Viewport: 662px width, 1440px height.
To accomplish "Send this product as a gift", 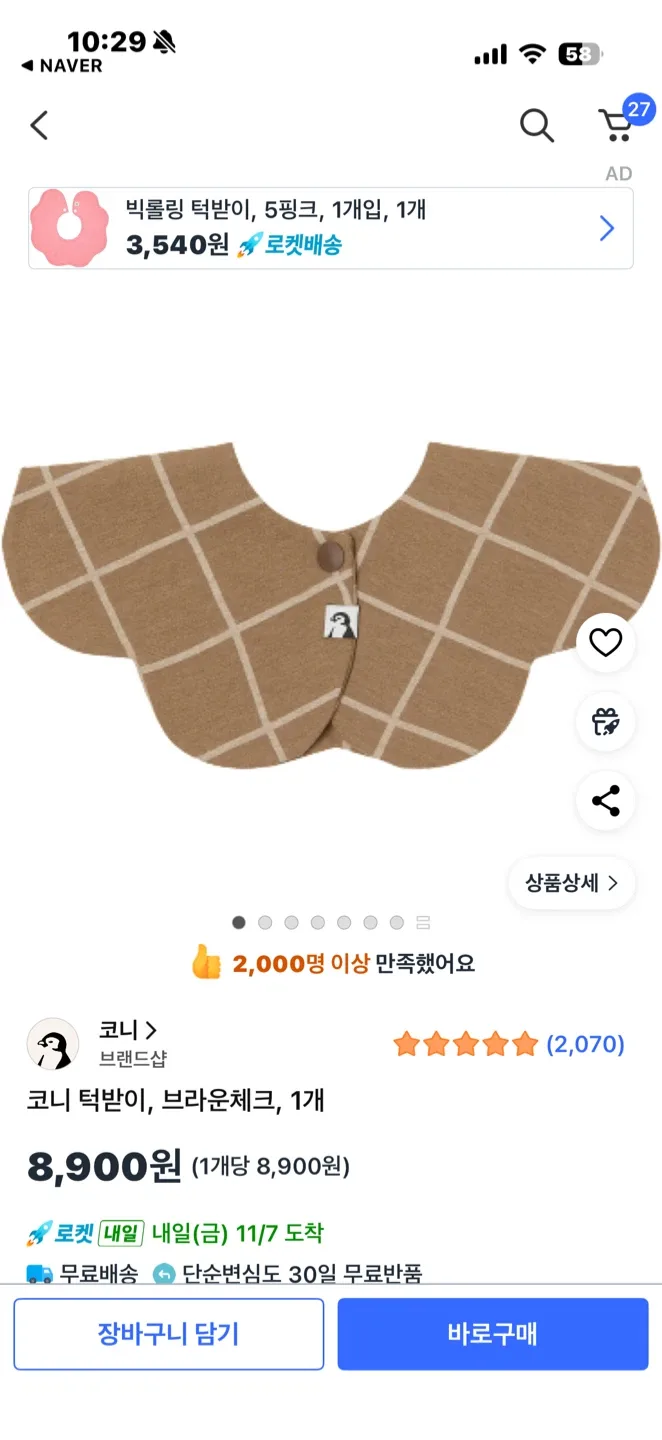I will click(x=605, y=721).
